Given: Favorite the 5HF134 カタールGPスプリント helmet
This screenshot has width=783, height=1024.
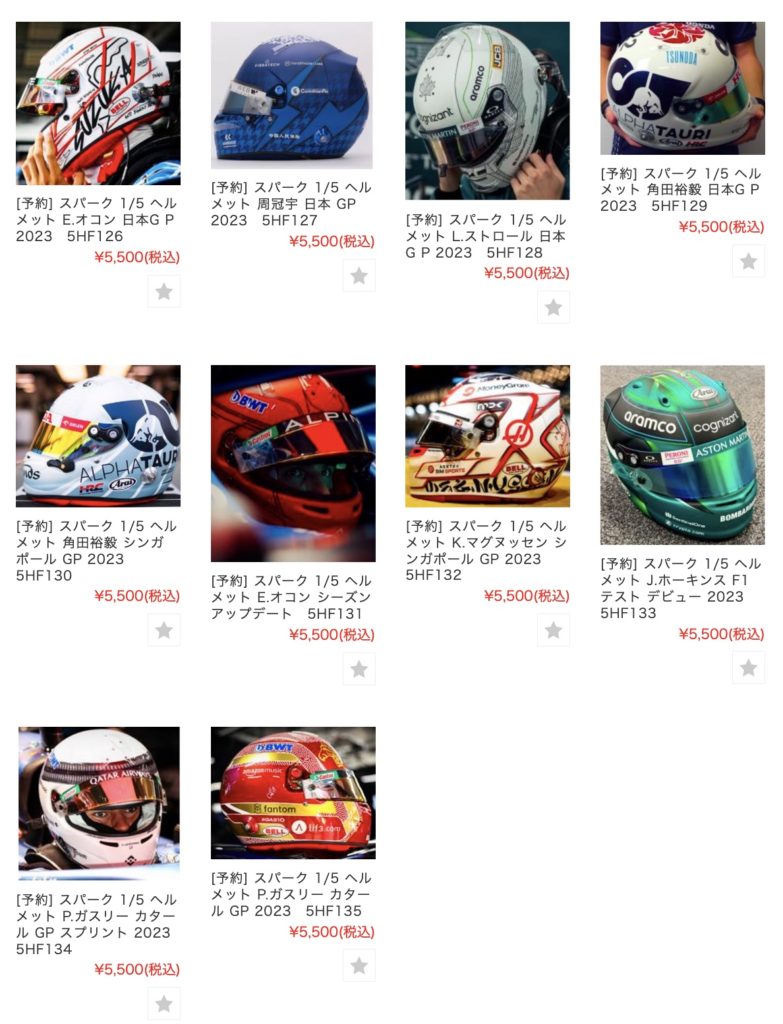Looking at the screenshot, I should pyautogui.click(x=164, y=1003).
